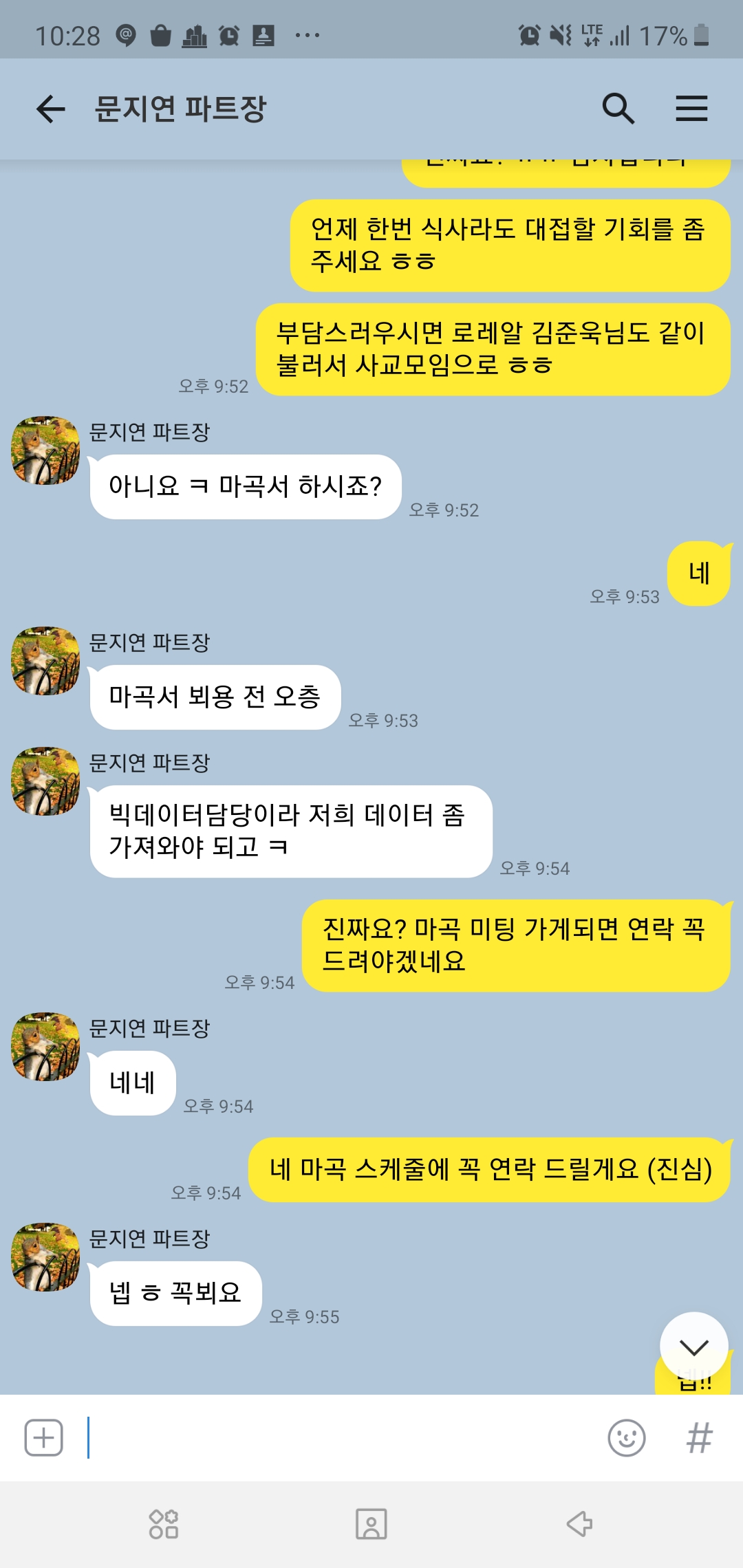Tap the message input field
743x1568 pixels.
[x=344, y=1437]
